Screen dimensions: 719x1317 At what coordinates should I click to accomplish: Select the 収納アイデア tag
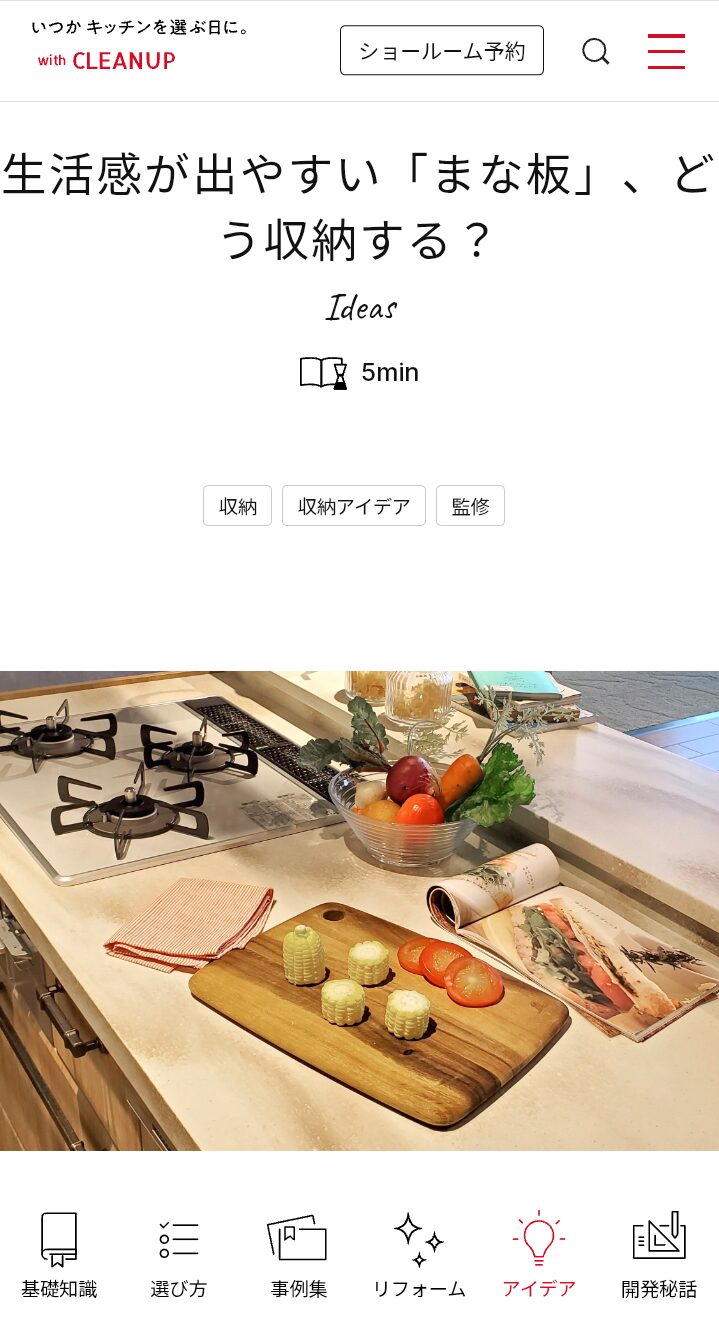354,506
